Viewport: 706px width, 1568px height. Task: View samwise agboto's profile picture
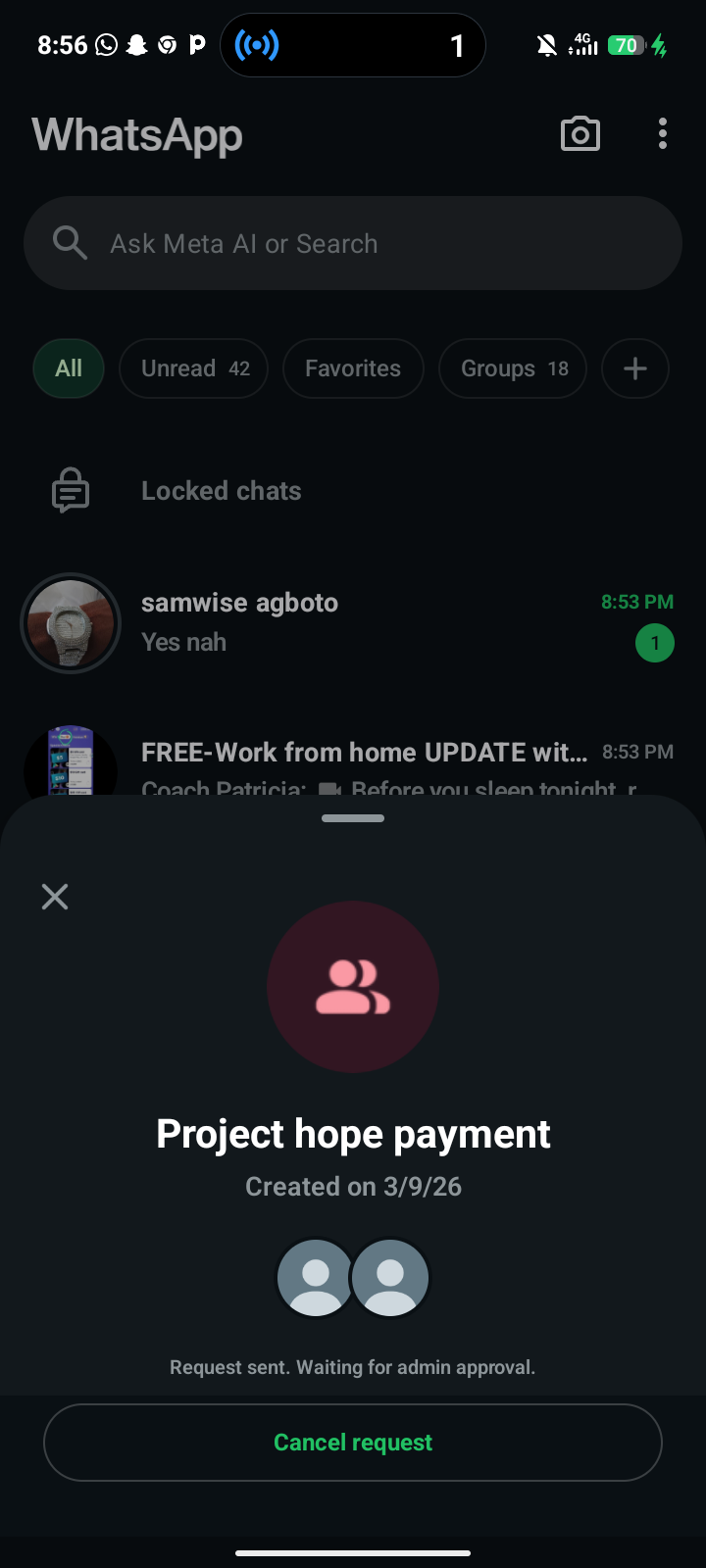(x=71, y=622)
